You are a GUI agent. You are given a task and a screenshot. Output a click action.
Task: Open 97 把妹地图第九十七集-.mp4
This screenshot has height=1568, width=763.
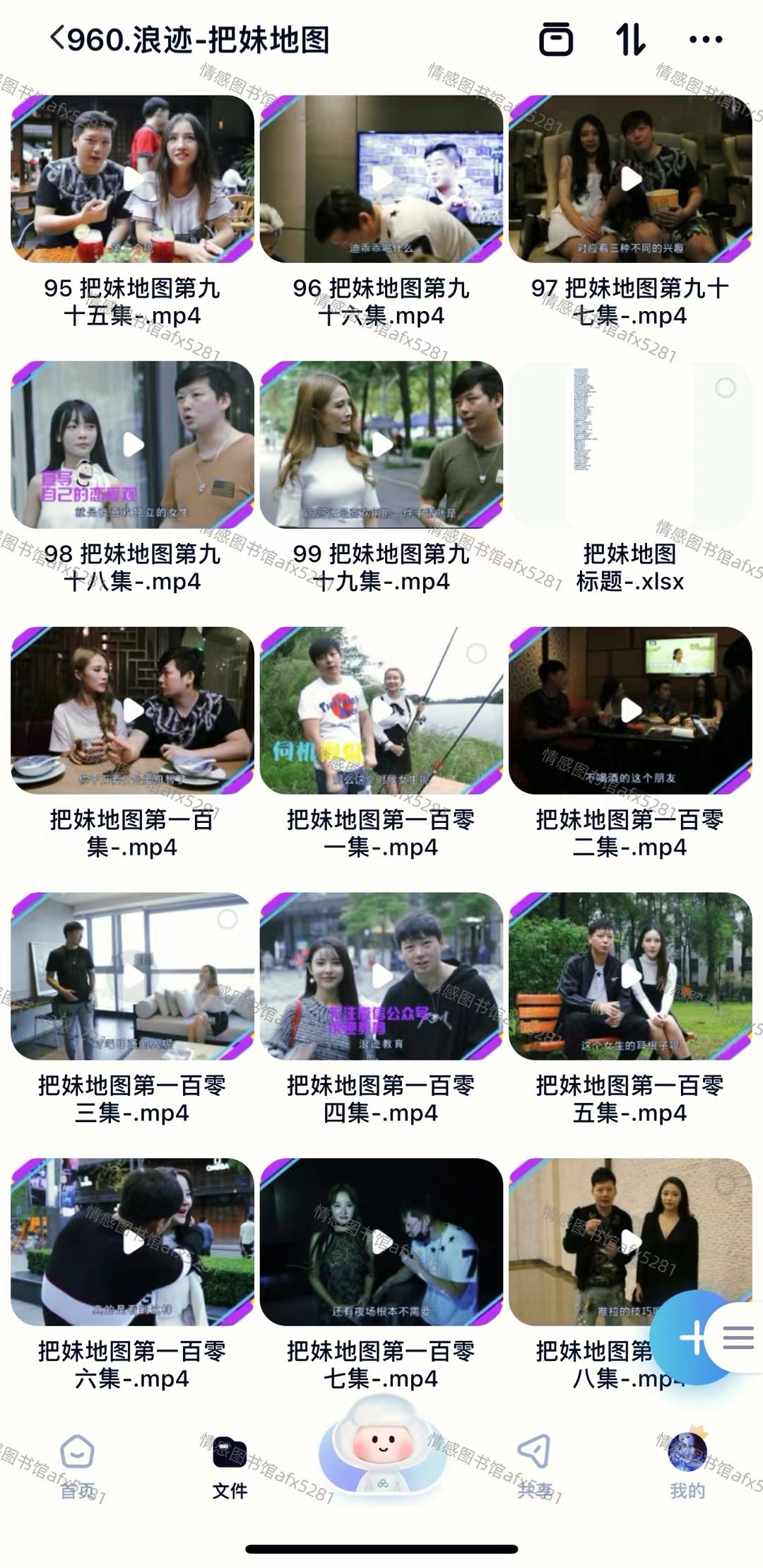click(630, 179)
